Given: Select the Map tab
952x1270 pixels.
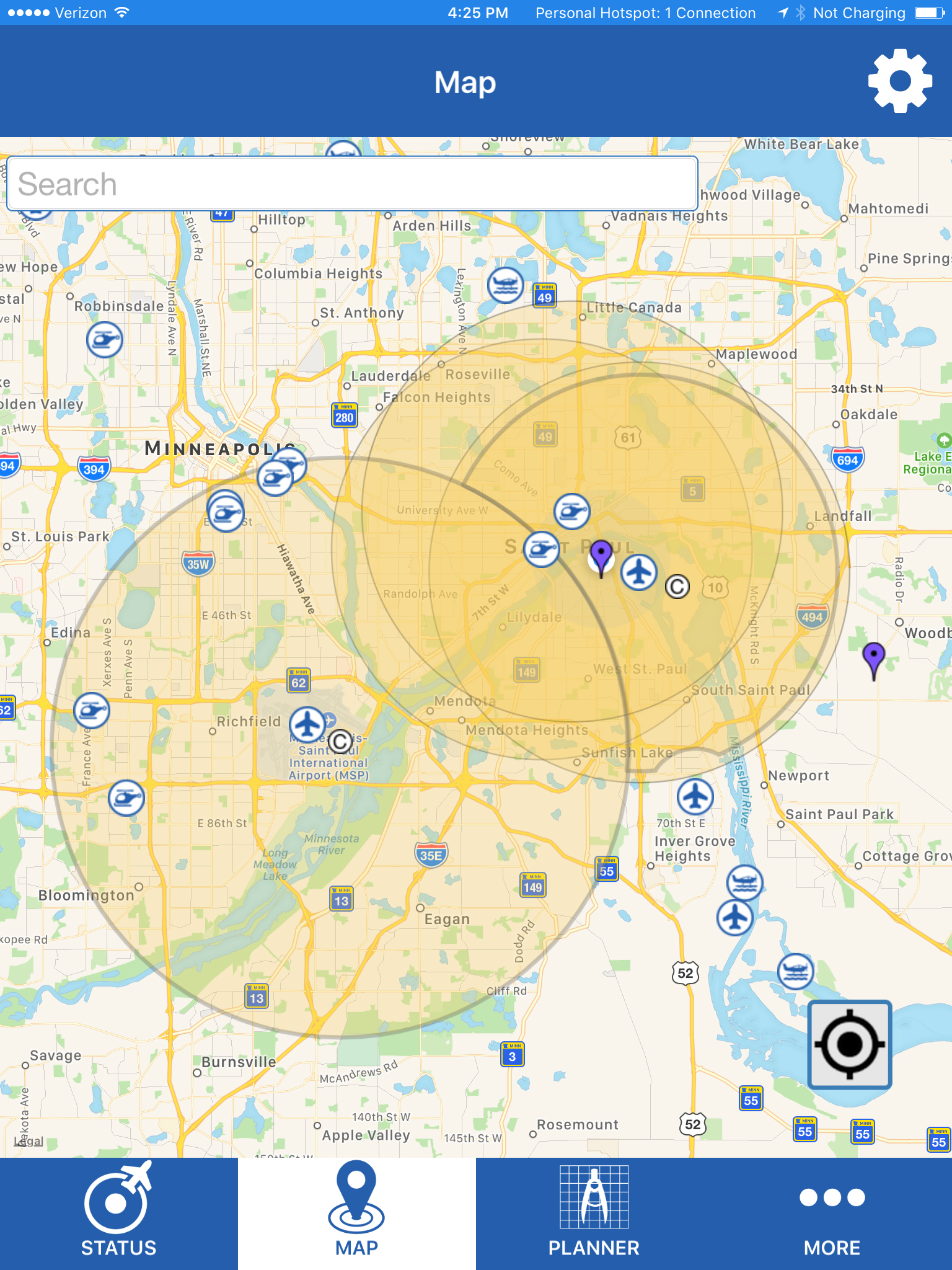Looking at the screenshot, I should pyautogui.click(x=356, y=1214).
